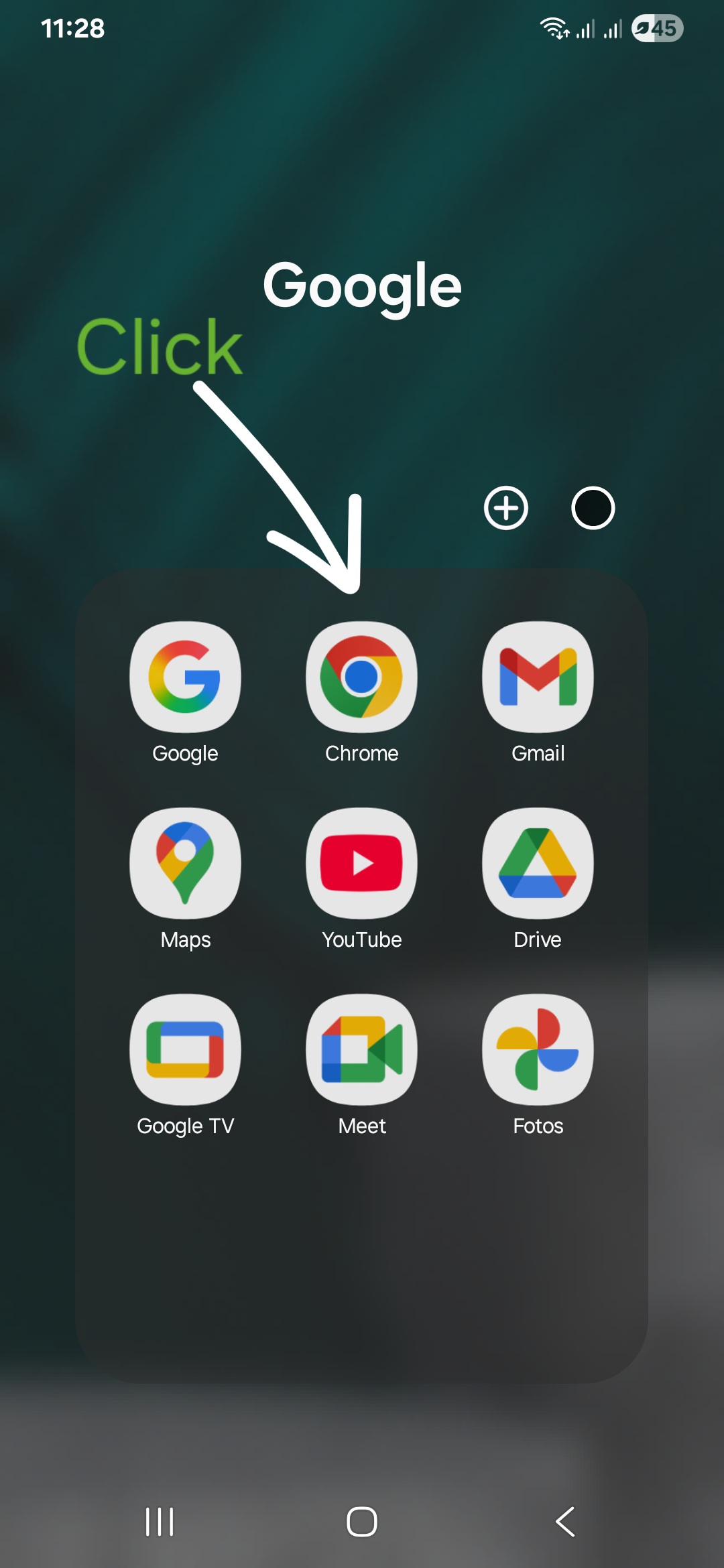Tap the plus icon to add apps

click(x=506, y=508)
